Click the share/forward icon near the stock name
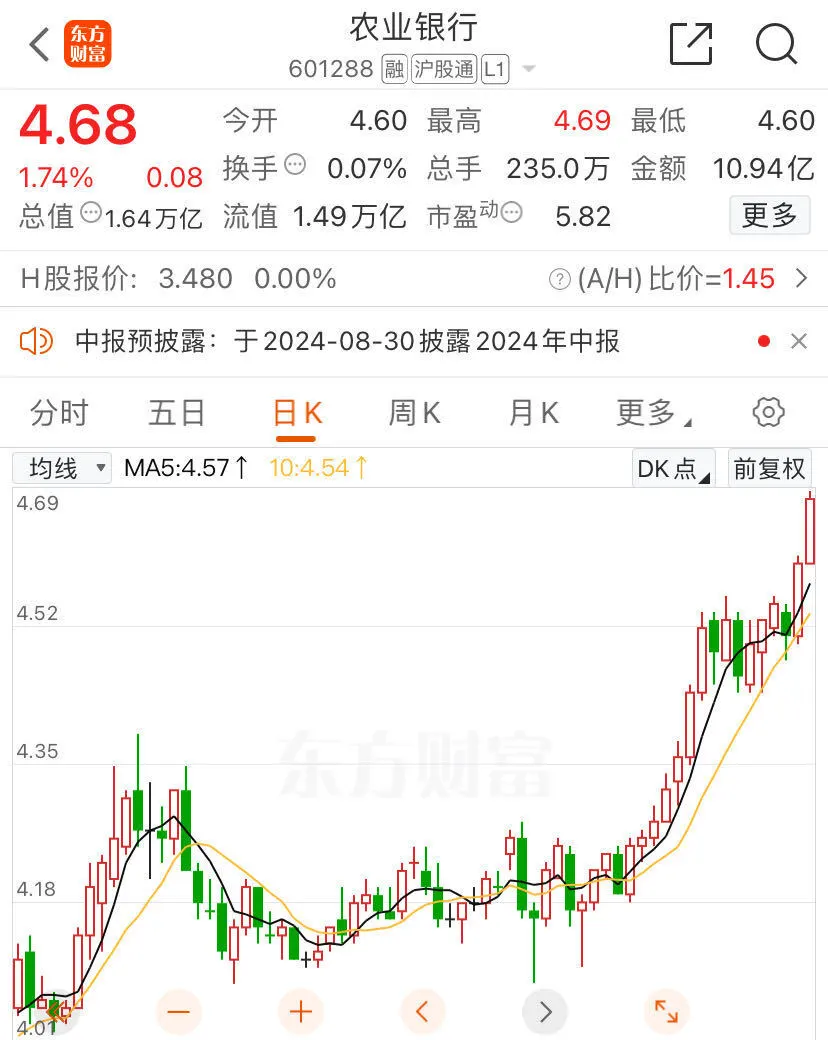Screen dimensions: 828x1040 (690, 45)
